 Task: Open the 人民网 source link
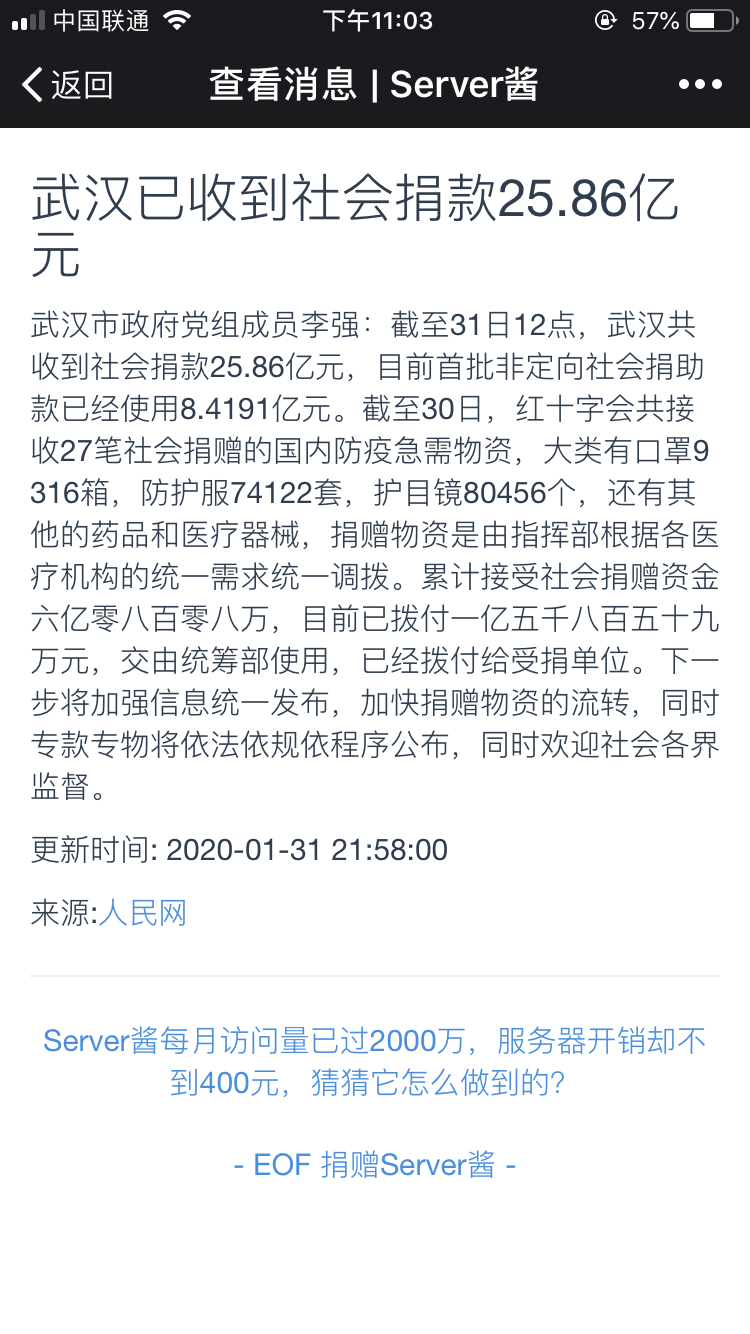143,913
